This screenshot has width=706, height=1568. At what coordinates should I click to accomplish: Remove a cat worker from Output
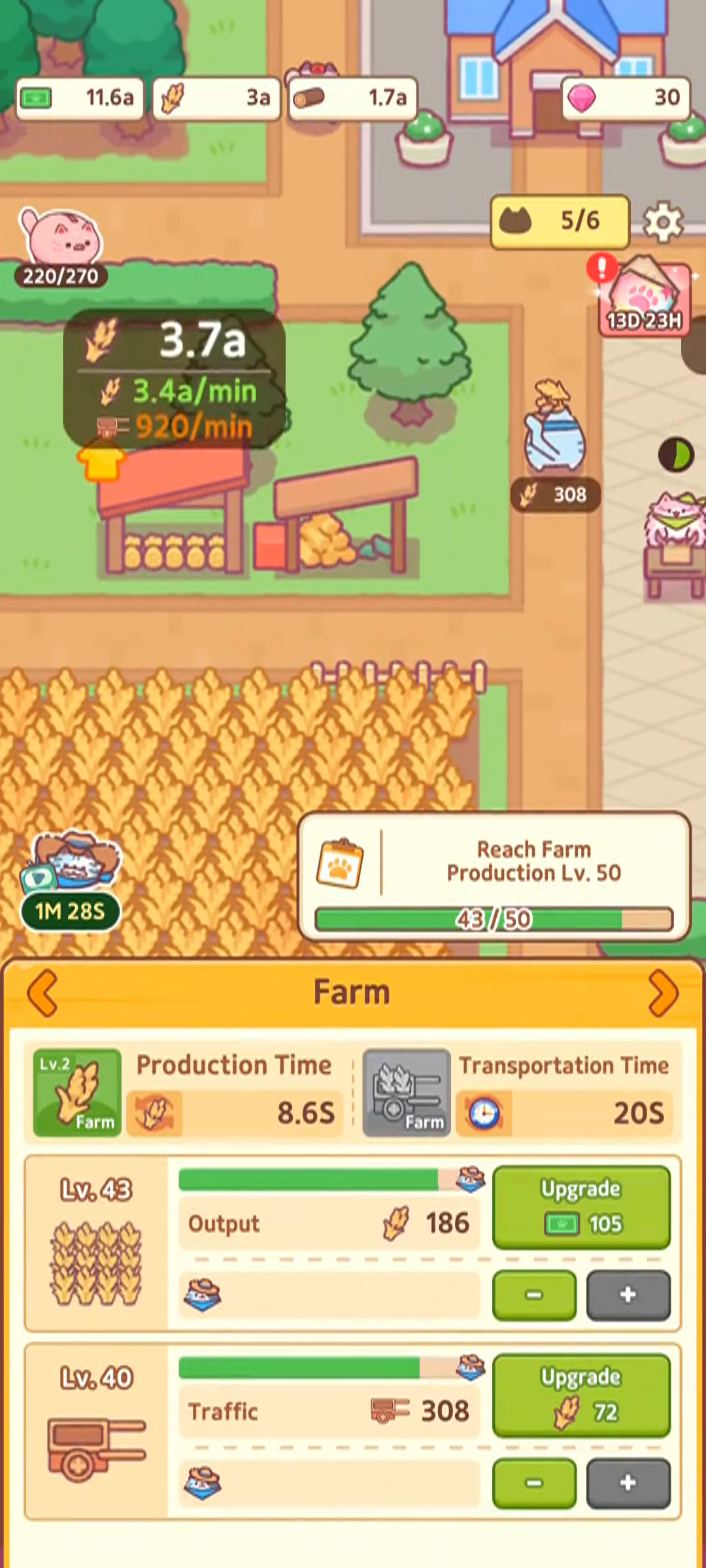click(534, 1294)
